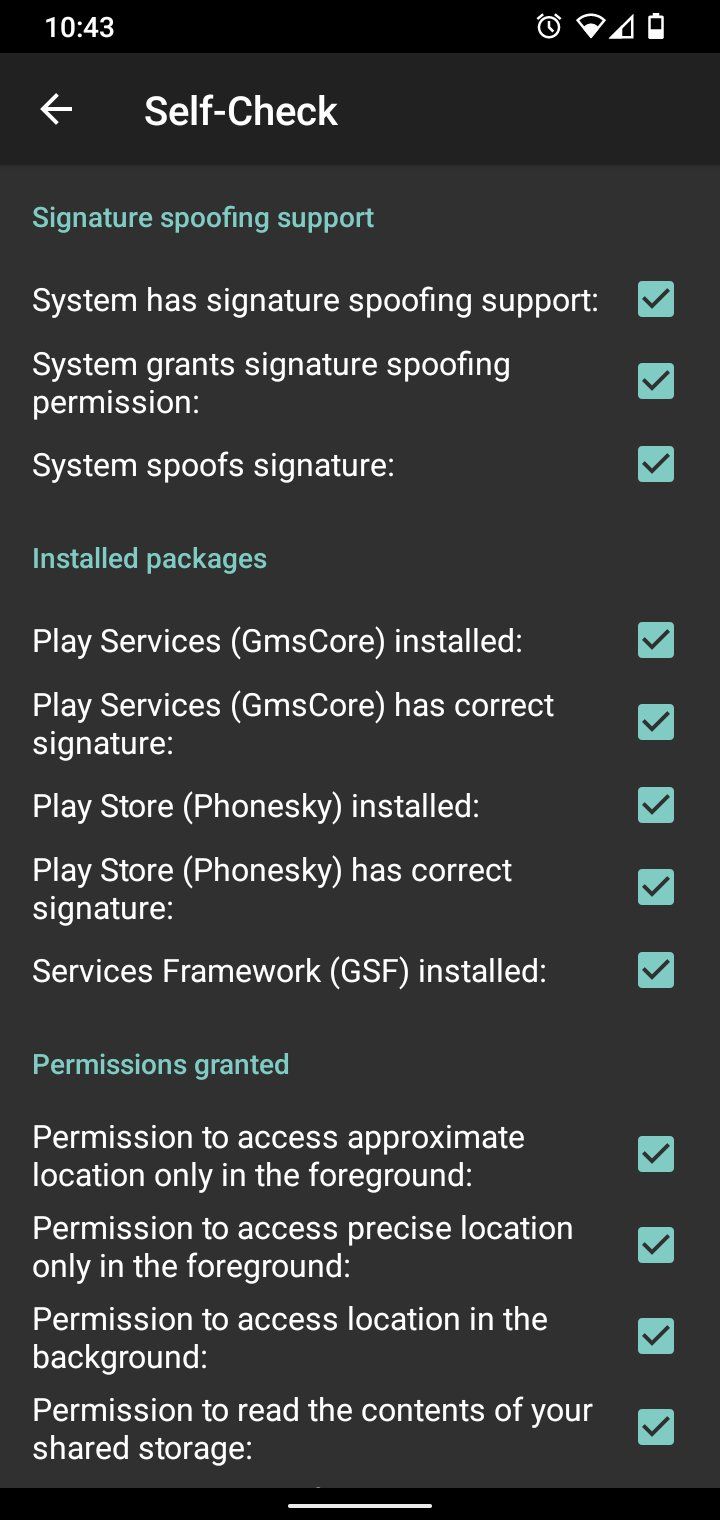The width and height of the screenshot is (720, 1520).
Task: Uncheck shared storage read permission
Action: click(x=655, y=1428)
